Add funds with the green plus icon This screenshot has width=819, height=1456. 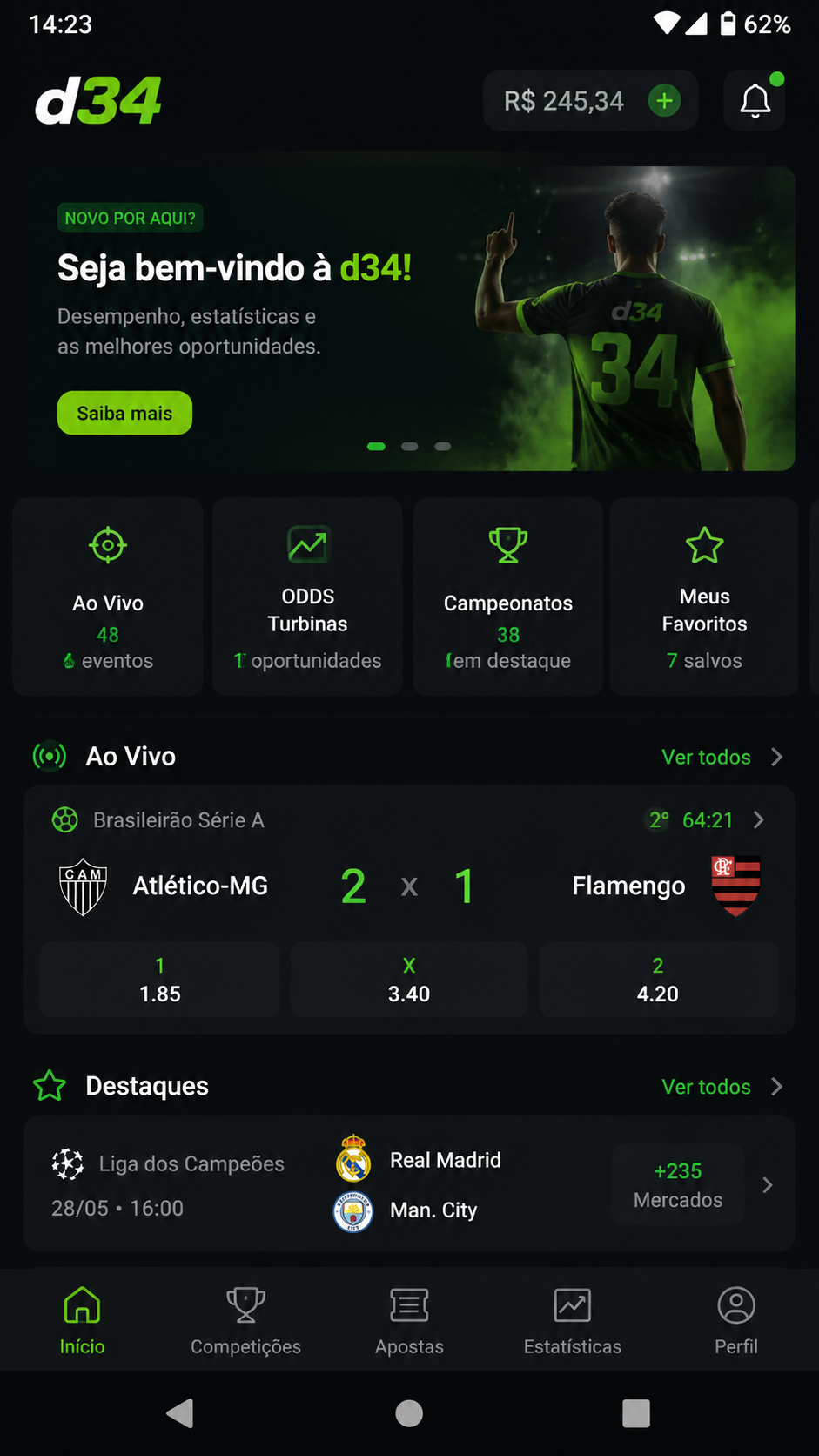tap(664, 101)
